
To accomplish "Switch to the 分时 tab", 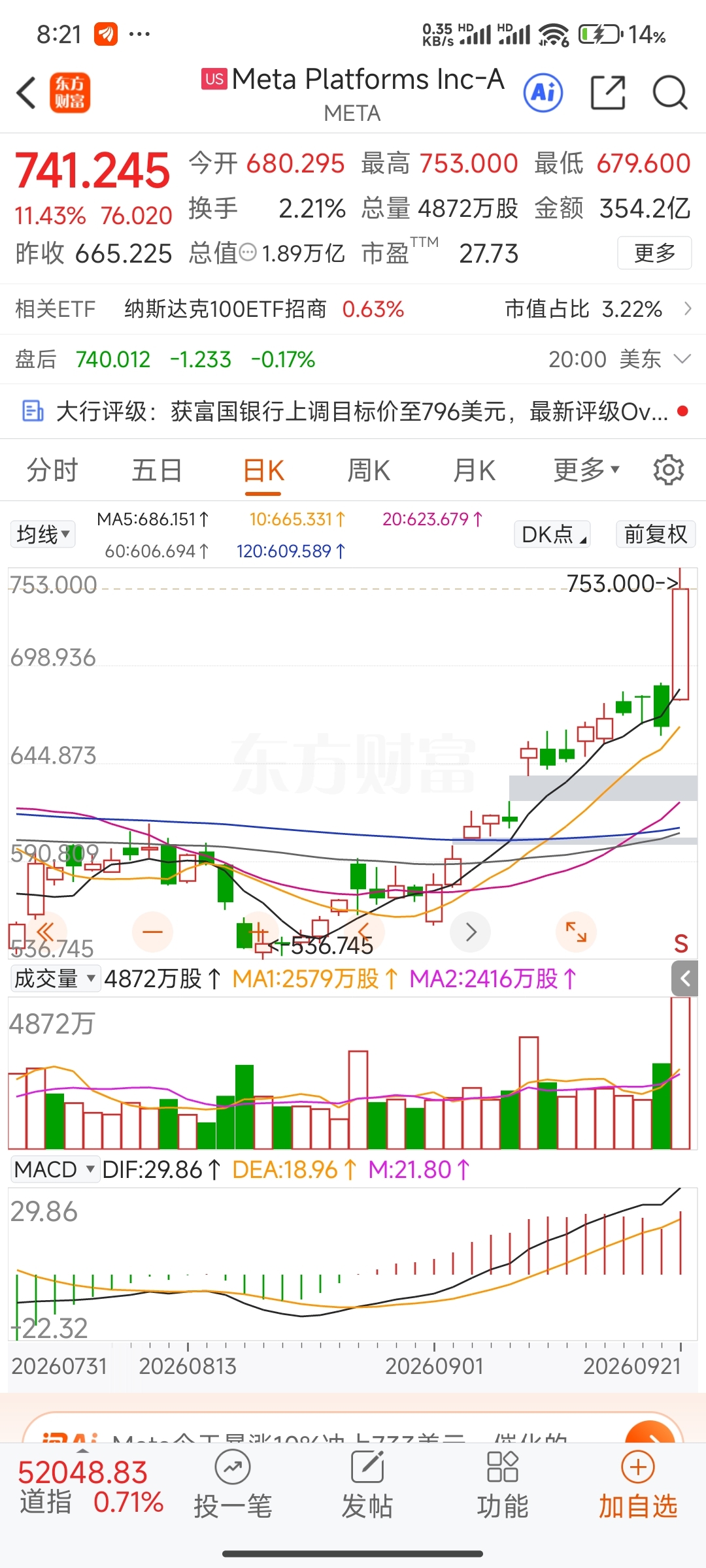I will tap(52, 470).
